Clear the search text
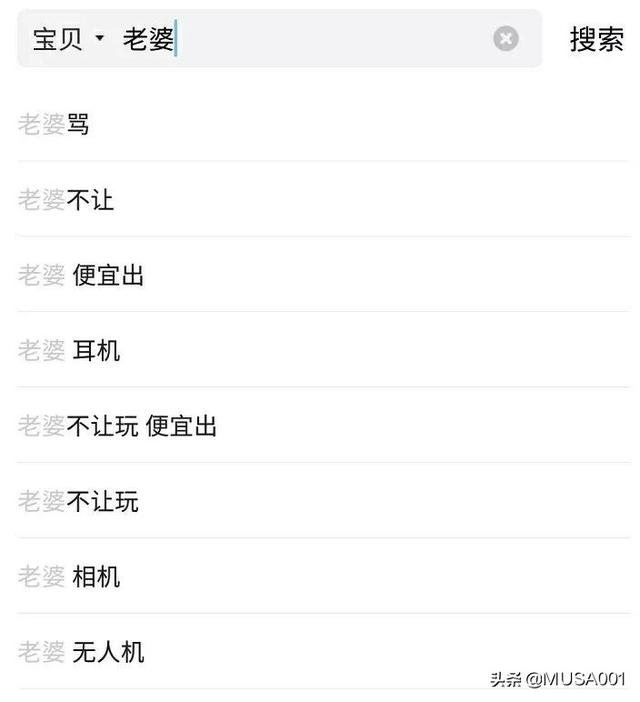The image size is (640, 702). (506, 39)
